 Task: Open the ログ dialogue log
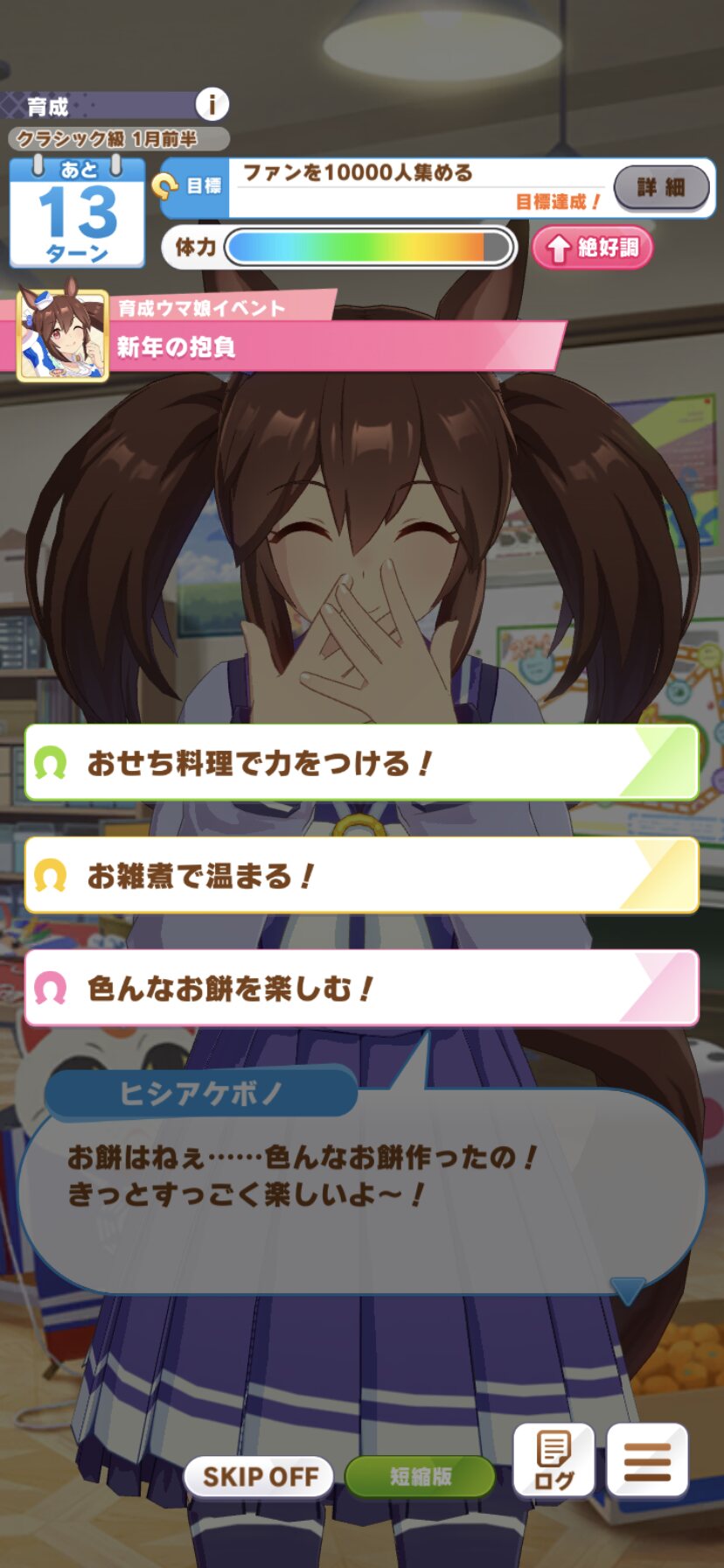coord(553,1459)
